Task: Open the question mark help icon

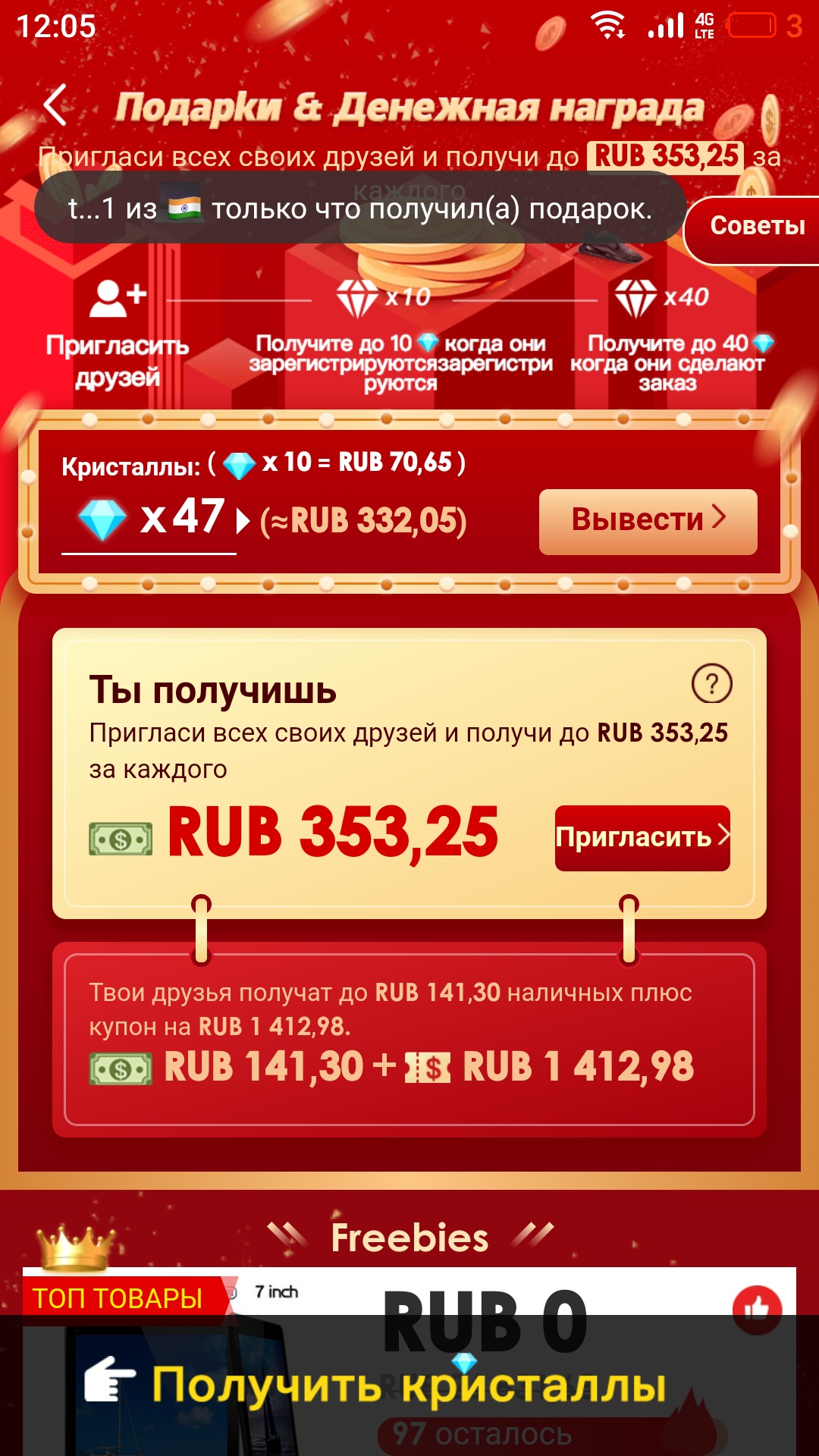Action: point(711,684)
